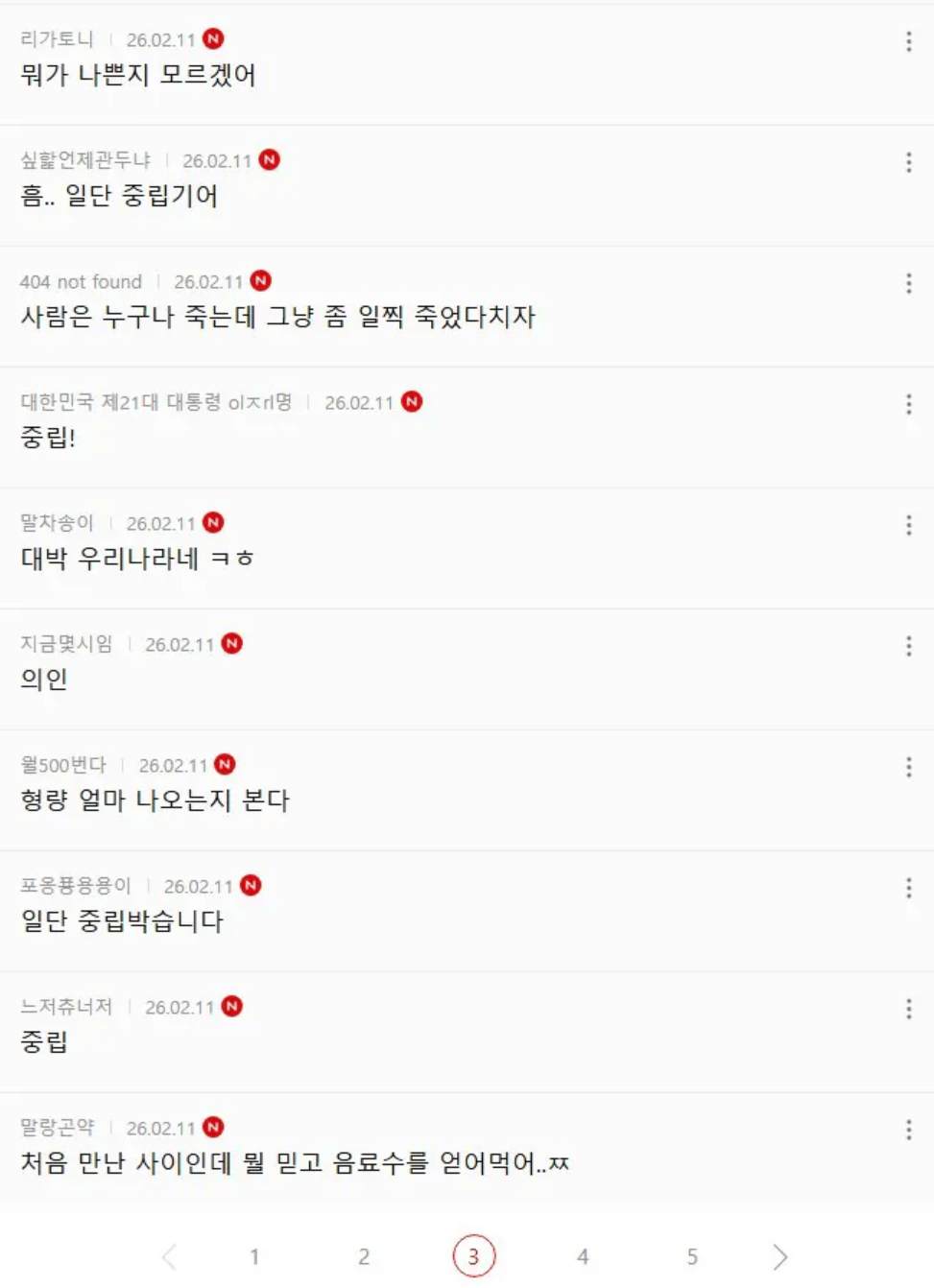Open options menu for 포옹퓽융용이's comment
Image resolution: width=934 pixels, height=1288 pixels.
click(908, 888)
